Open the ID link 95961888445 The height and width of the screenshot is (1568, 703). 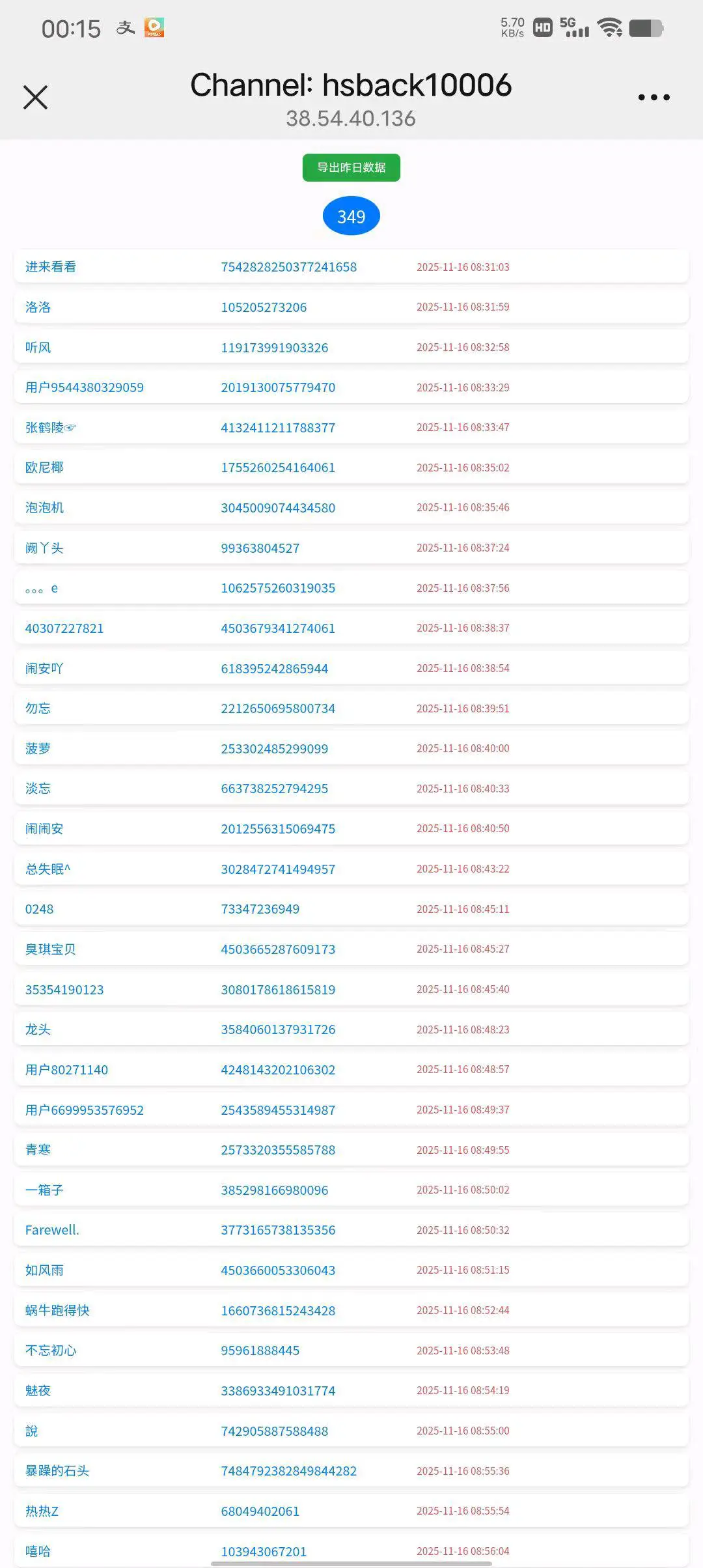click(260, 1351)
